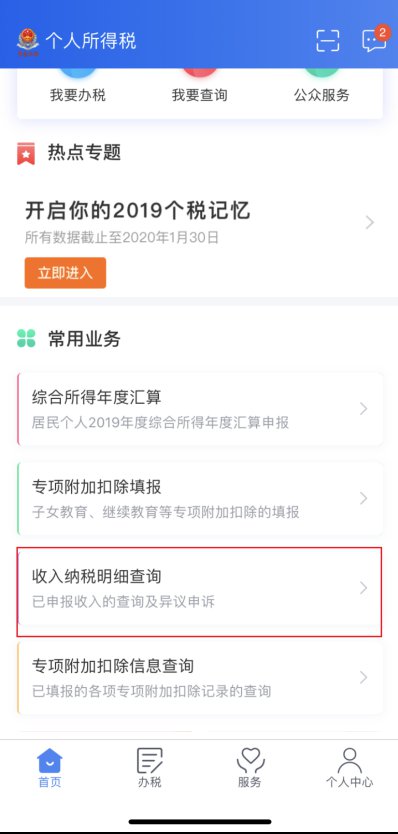Screen dimensions: 398x834
Task: Switch to the 服务 tab
Action: point(250,768)
